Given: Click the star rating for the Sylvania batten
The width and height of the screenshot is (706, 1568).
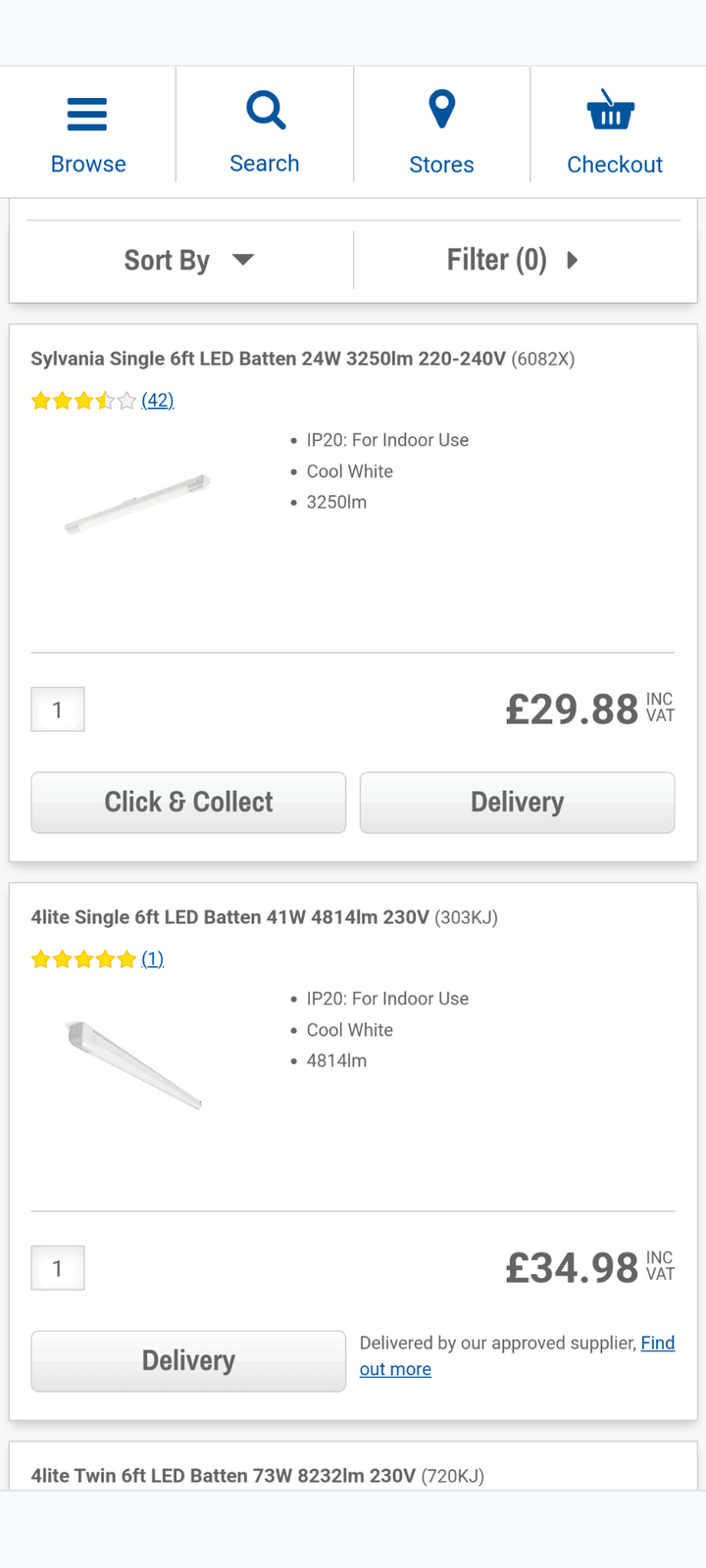Looking at the screenshot, I should [x=83, y=400].
